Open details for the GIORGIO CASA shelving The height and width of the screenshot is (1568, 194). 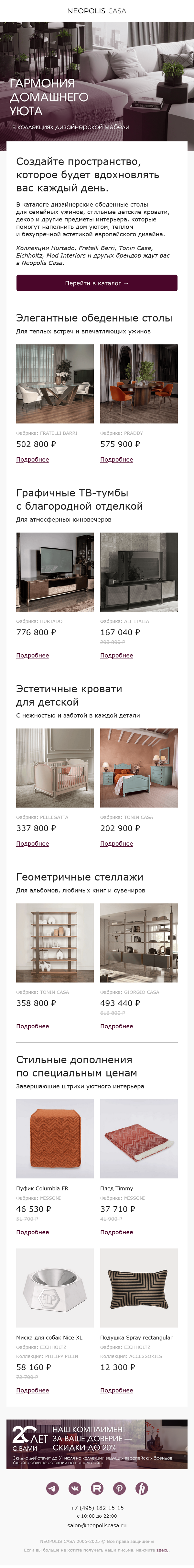116,1026
